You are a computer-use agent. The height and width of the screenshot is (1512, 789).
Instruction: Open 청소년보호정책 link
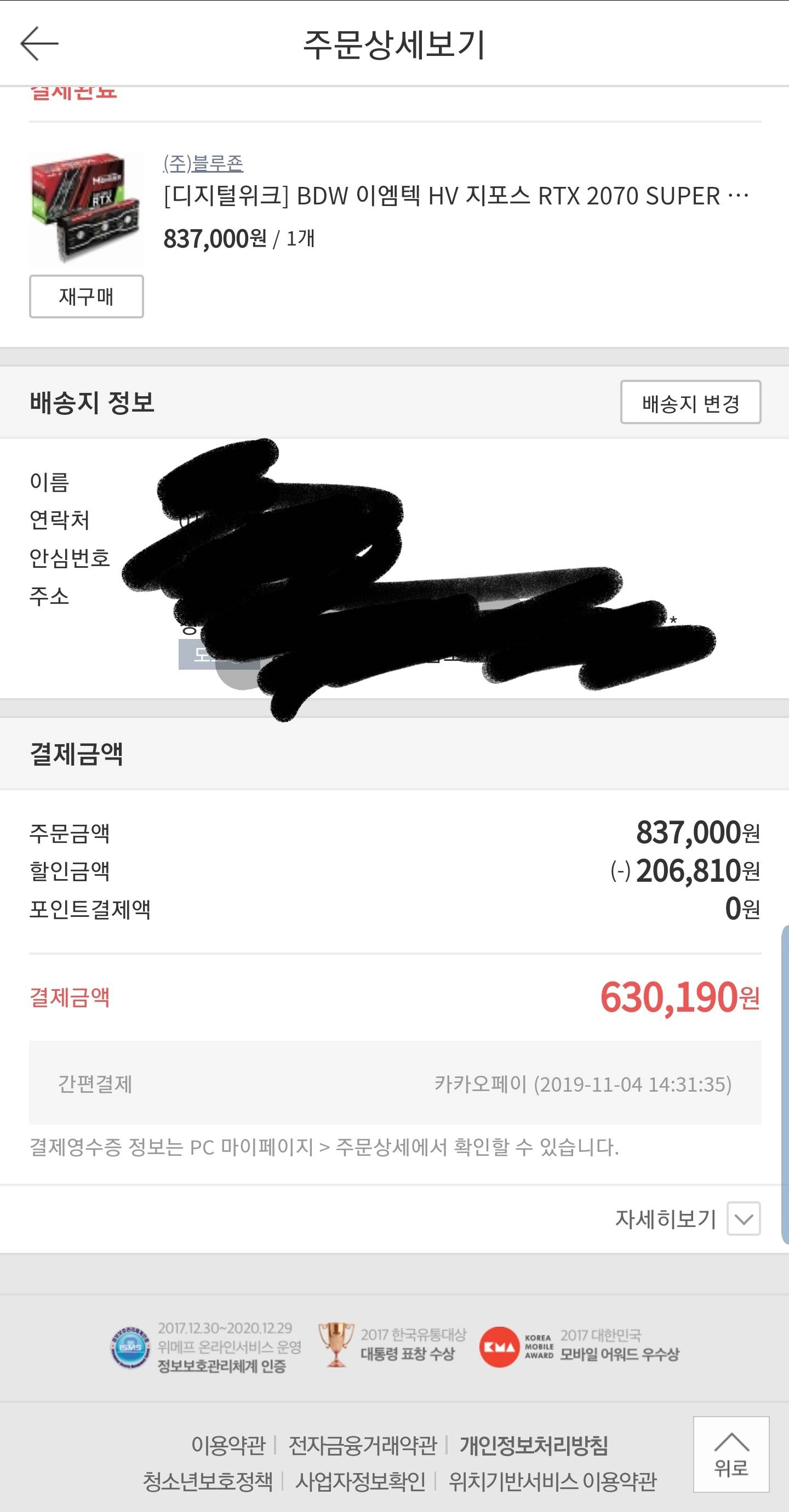coord(208,1481)
